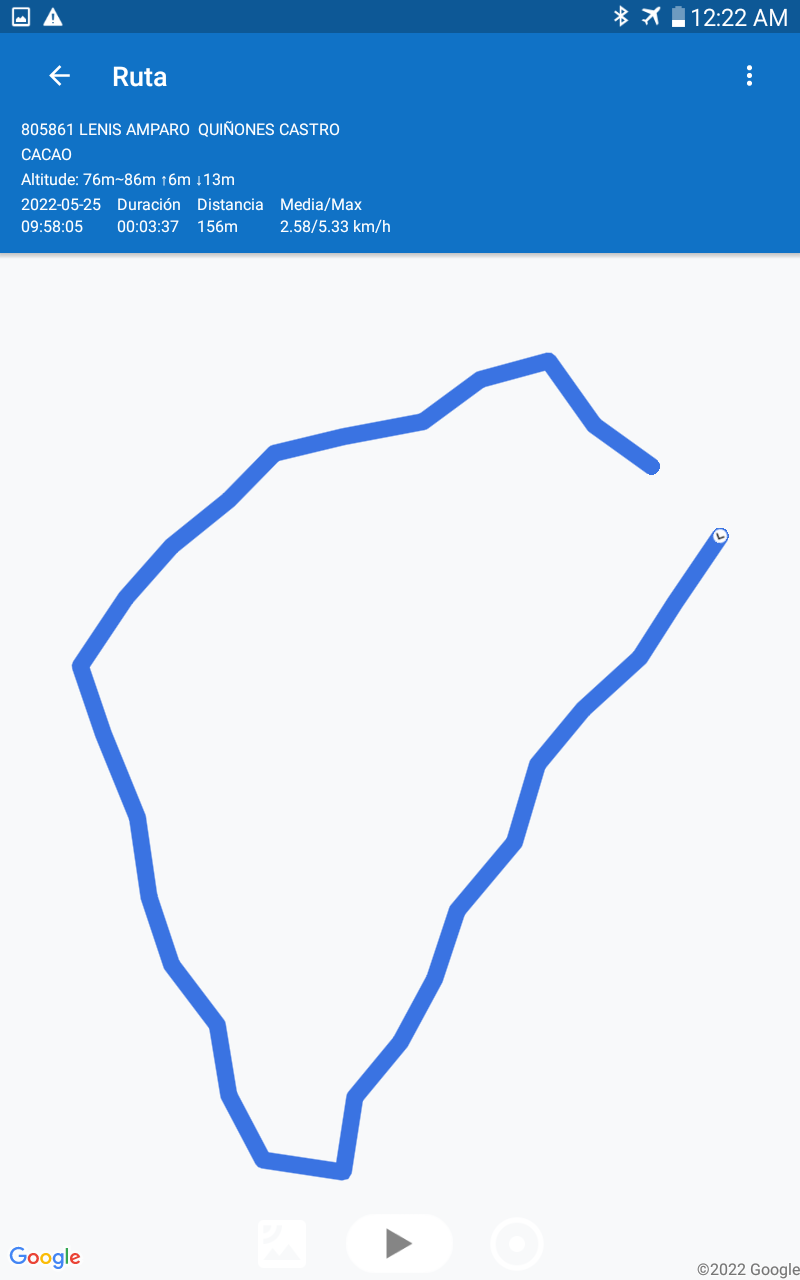This screenshot has height=1280, width=800.
Task: Go back from the Ruta screen
Action: click(x=60, y=76)
